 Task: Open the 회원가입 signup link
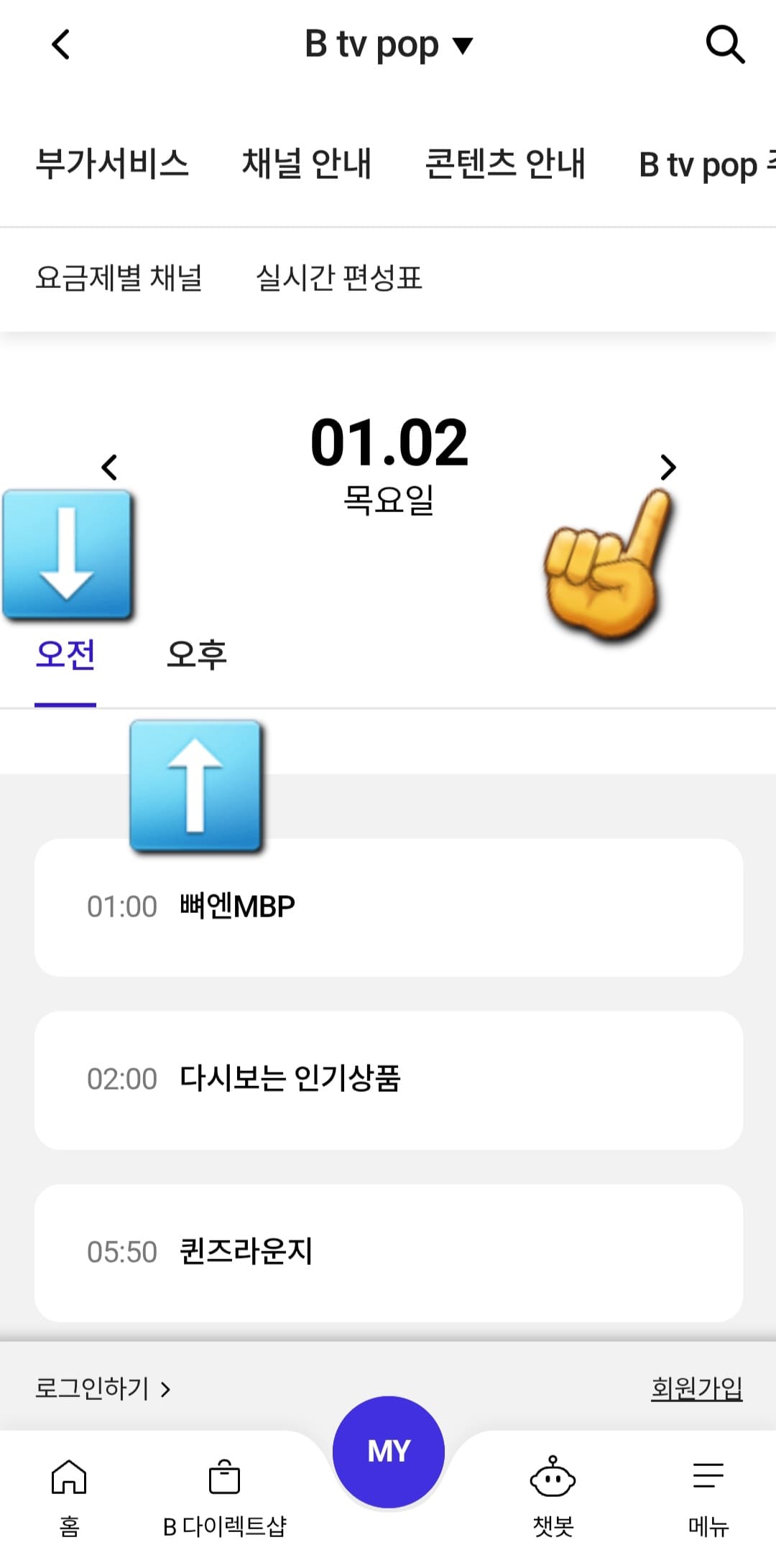point(696,1386)
